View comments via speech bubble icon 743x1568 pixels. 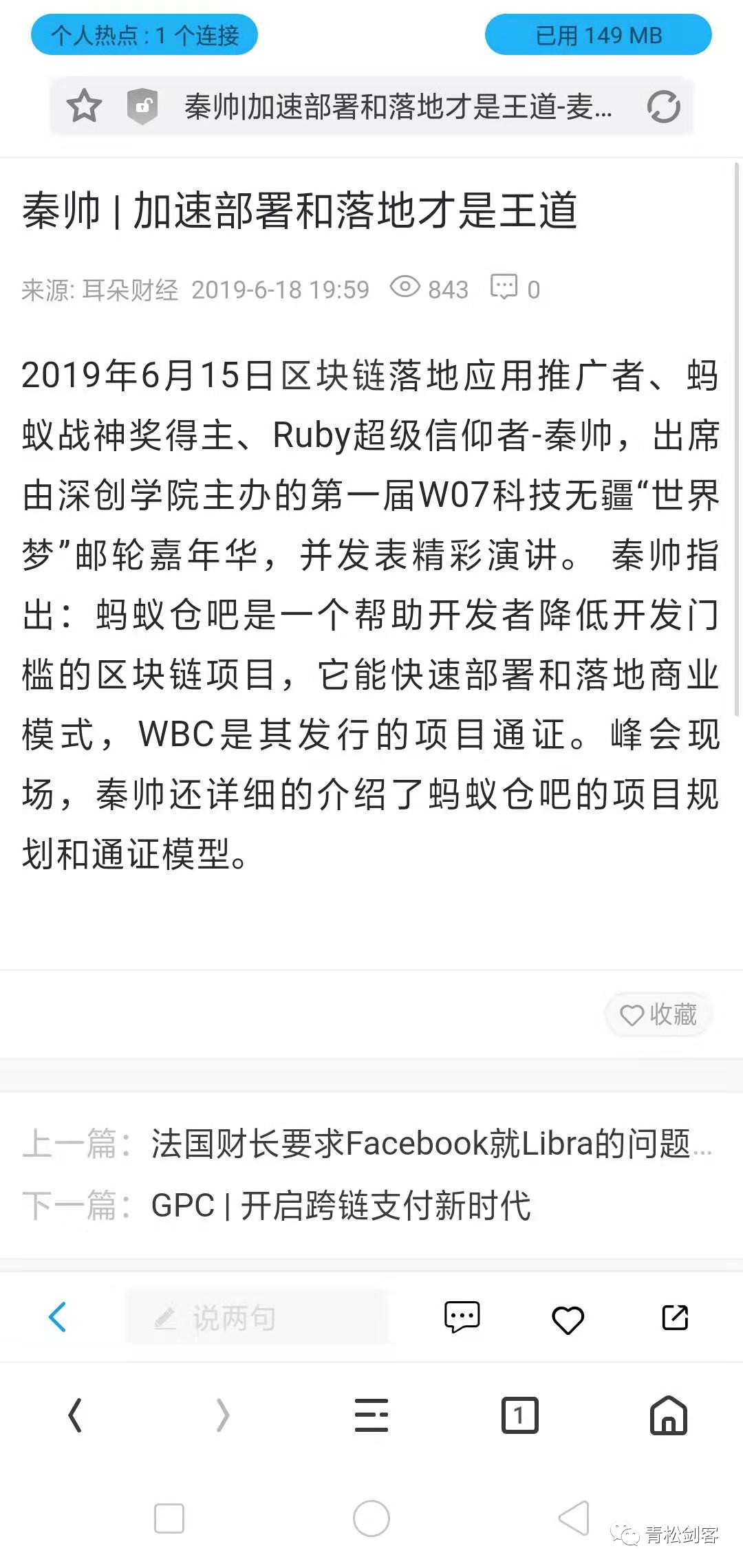pyautogui.click(x=462, y=1317)
